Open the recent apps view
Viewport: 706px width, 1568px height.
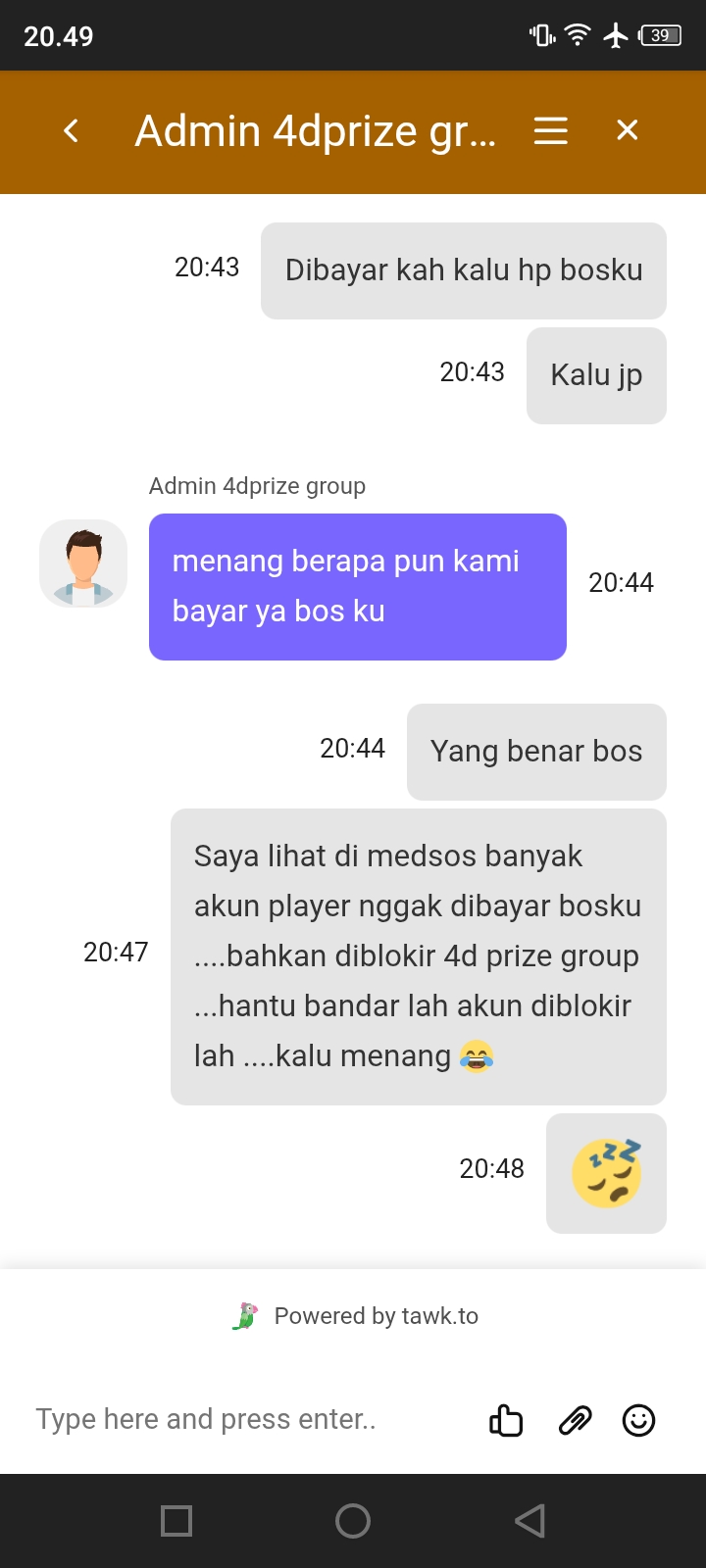pos(176,1521)
